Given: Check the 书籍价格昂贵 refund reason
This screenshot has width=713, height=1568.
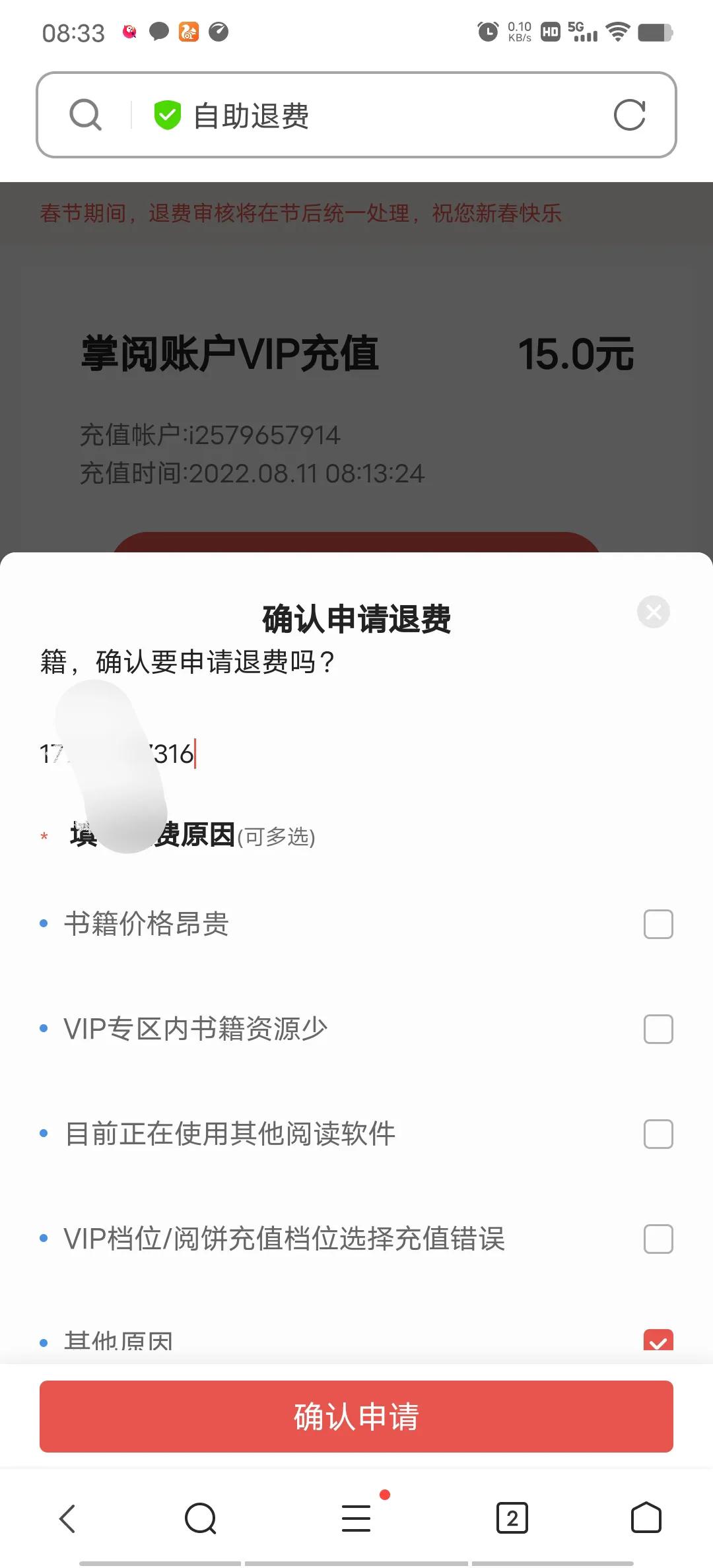Looking at the screenshot, I should pyautogui.click(x=658, y=924).
